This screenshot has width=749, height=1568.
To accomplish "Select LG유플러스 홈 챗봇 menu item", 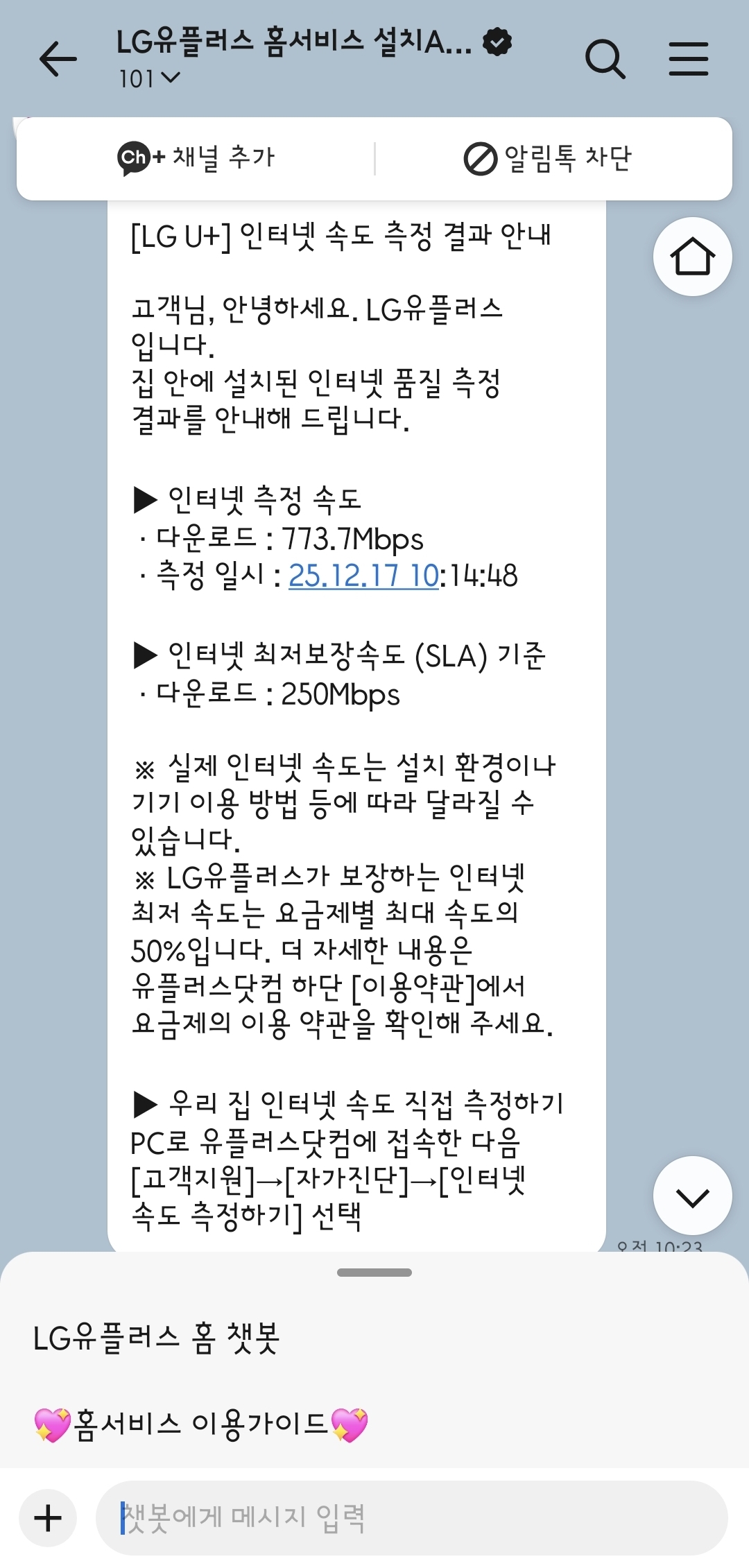I will coord(157,1338).
